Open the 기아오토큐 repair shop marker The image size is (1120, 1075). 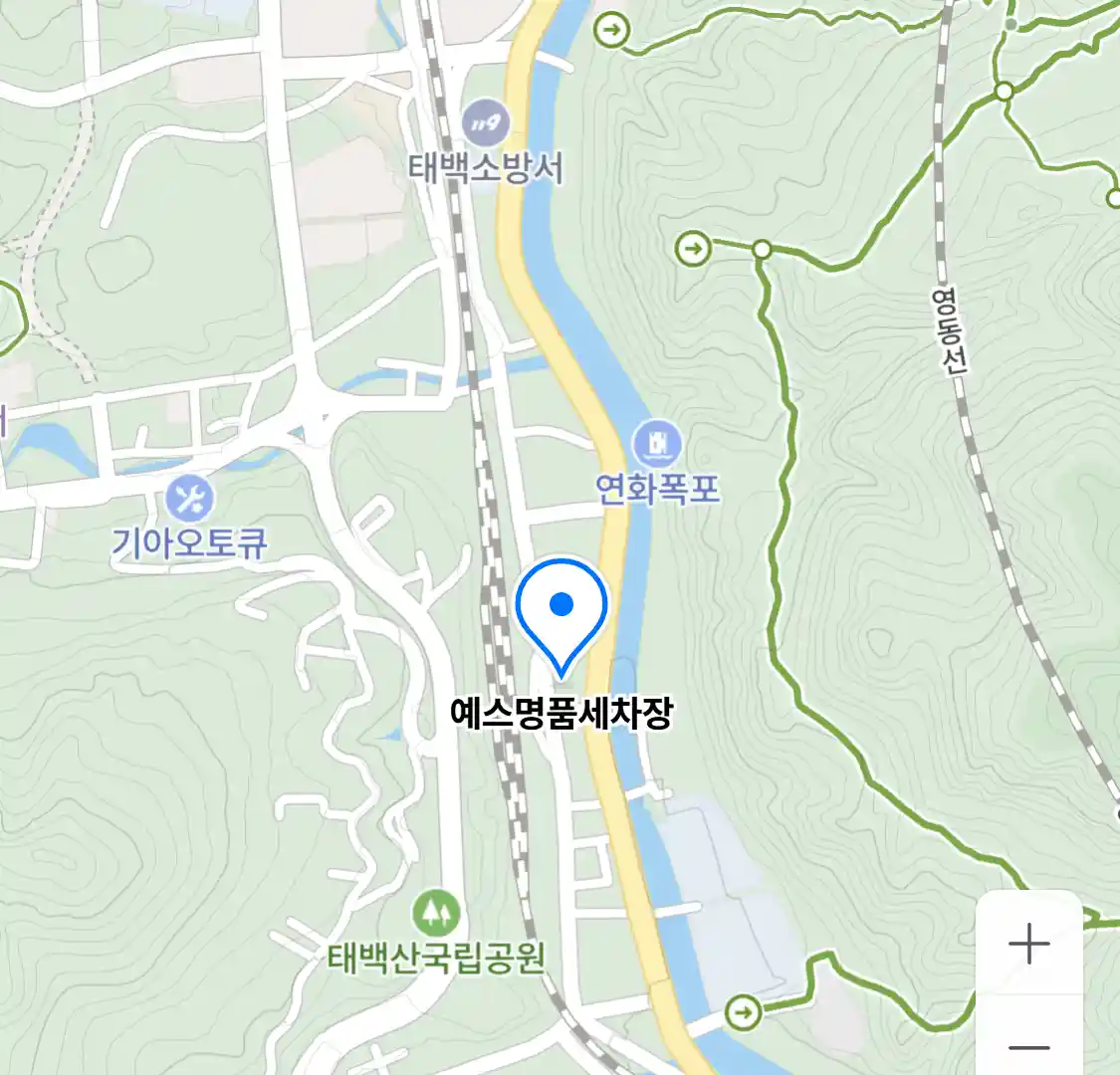189,499
